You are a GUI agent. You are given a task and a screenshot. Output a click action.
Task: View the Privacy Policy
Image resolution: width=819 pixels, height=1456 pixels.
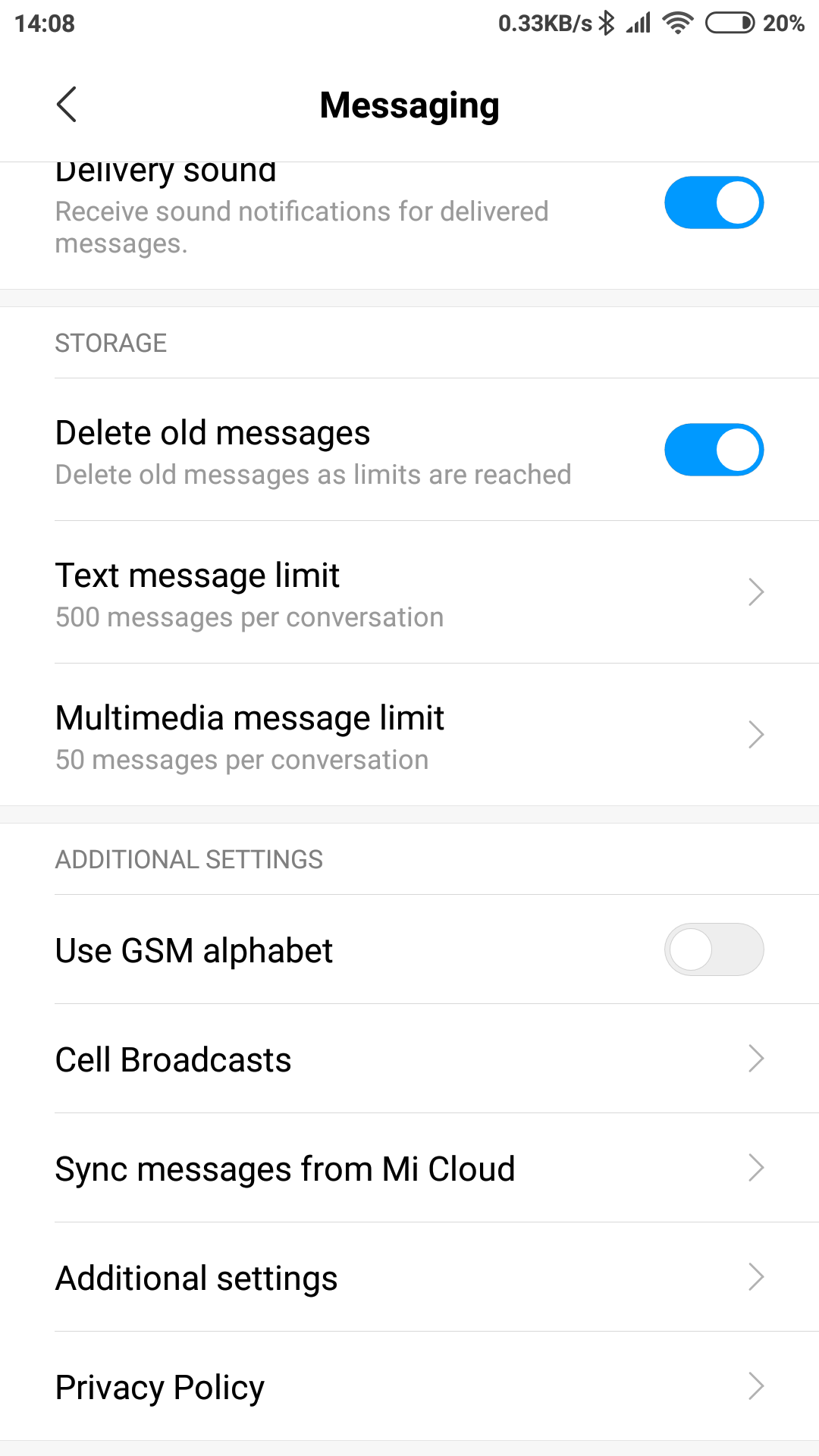[409, 1387]
